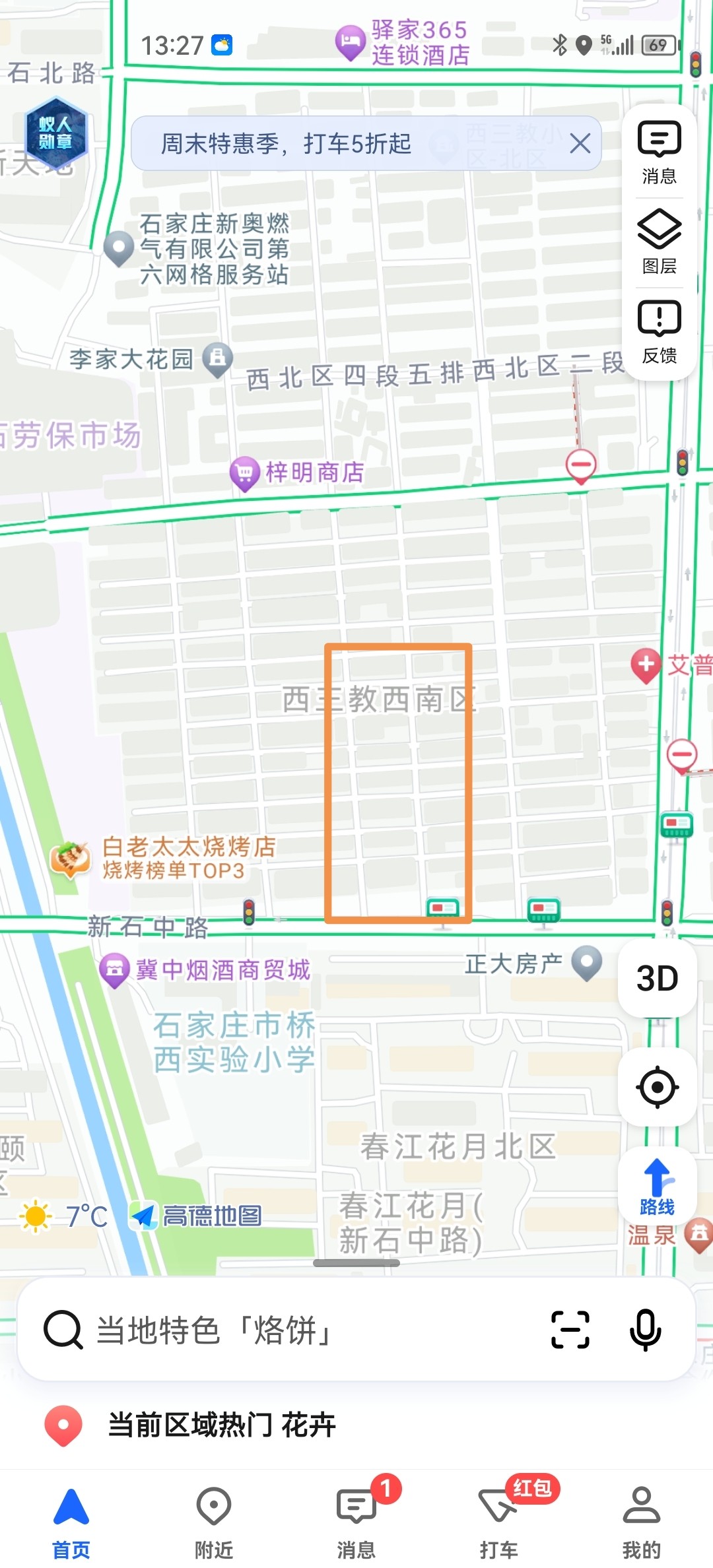Select the 梓明商店 map marker
The height and width of the screenshot is (1568, 713).
[x=245, y=473]
